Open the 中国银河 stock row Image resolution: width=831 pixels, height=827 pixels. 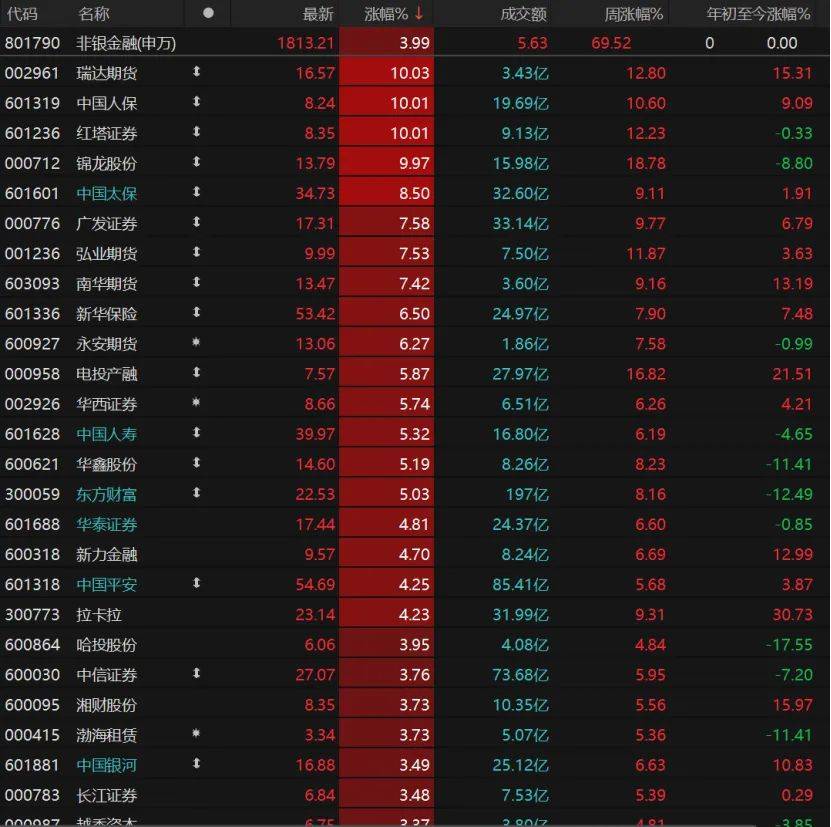point(107,765)
